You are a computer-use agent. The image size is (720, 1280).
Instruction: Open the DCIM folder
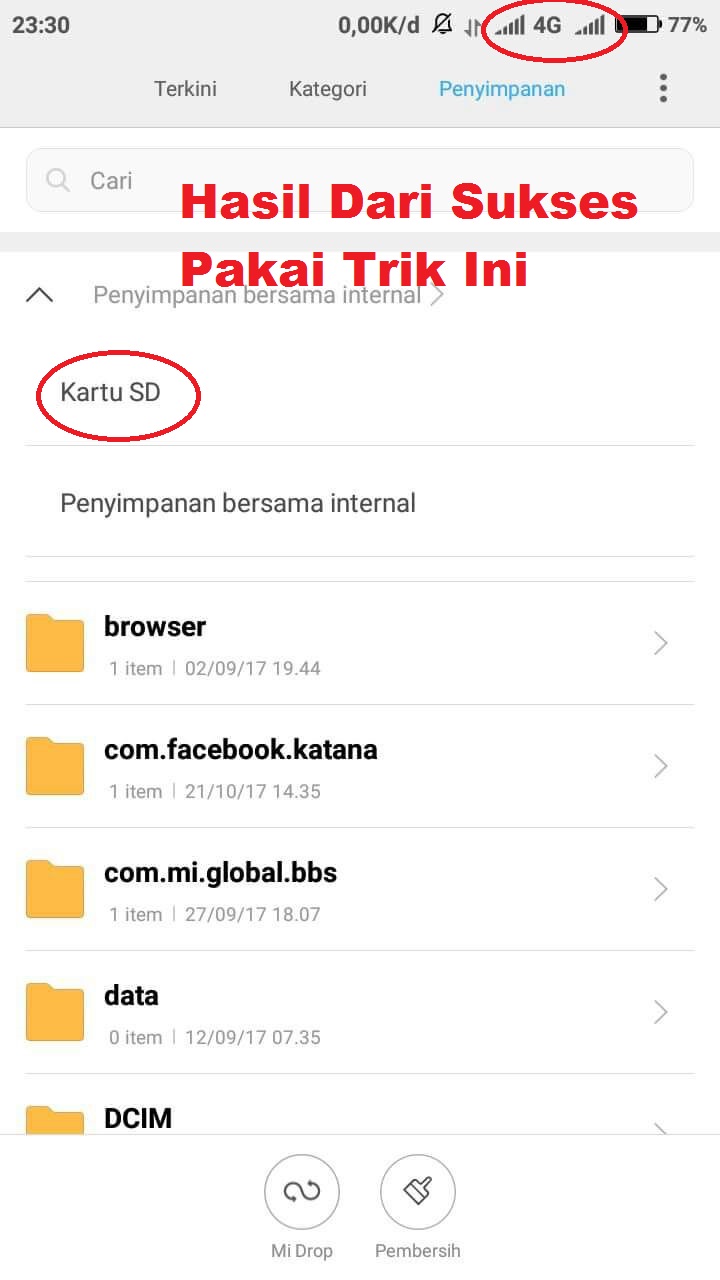(x=360, y=1105)
